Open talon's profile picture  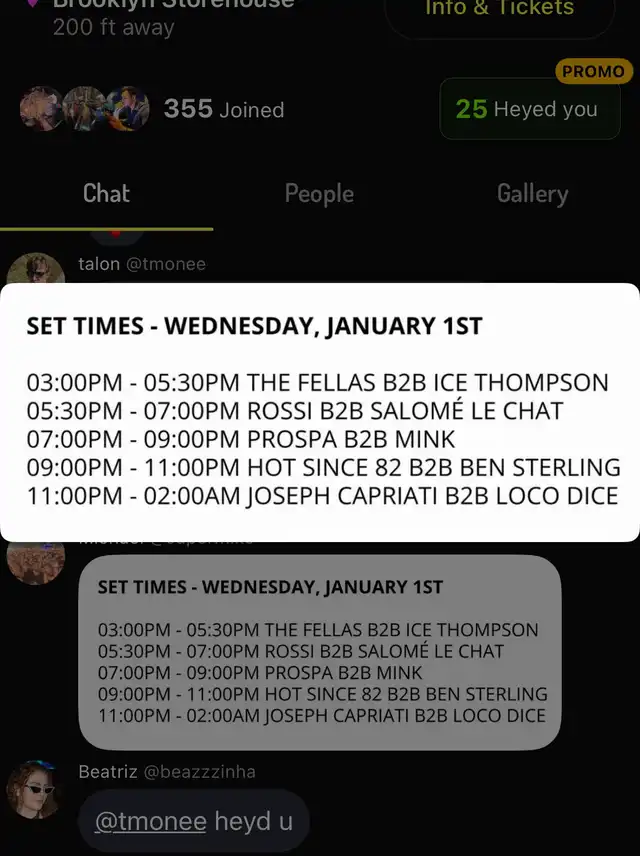point(36,270)
